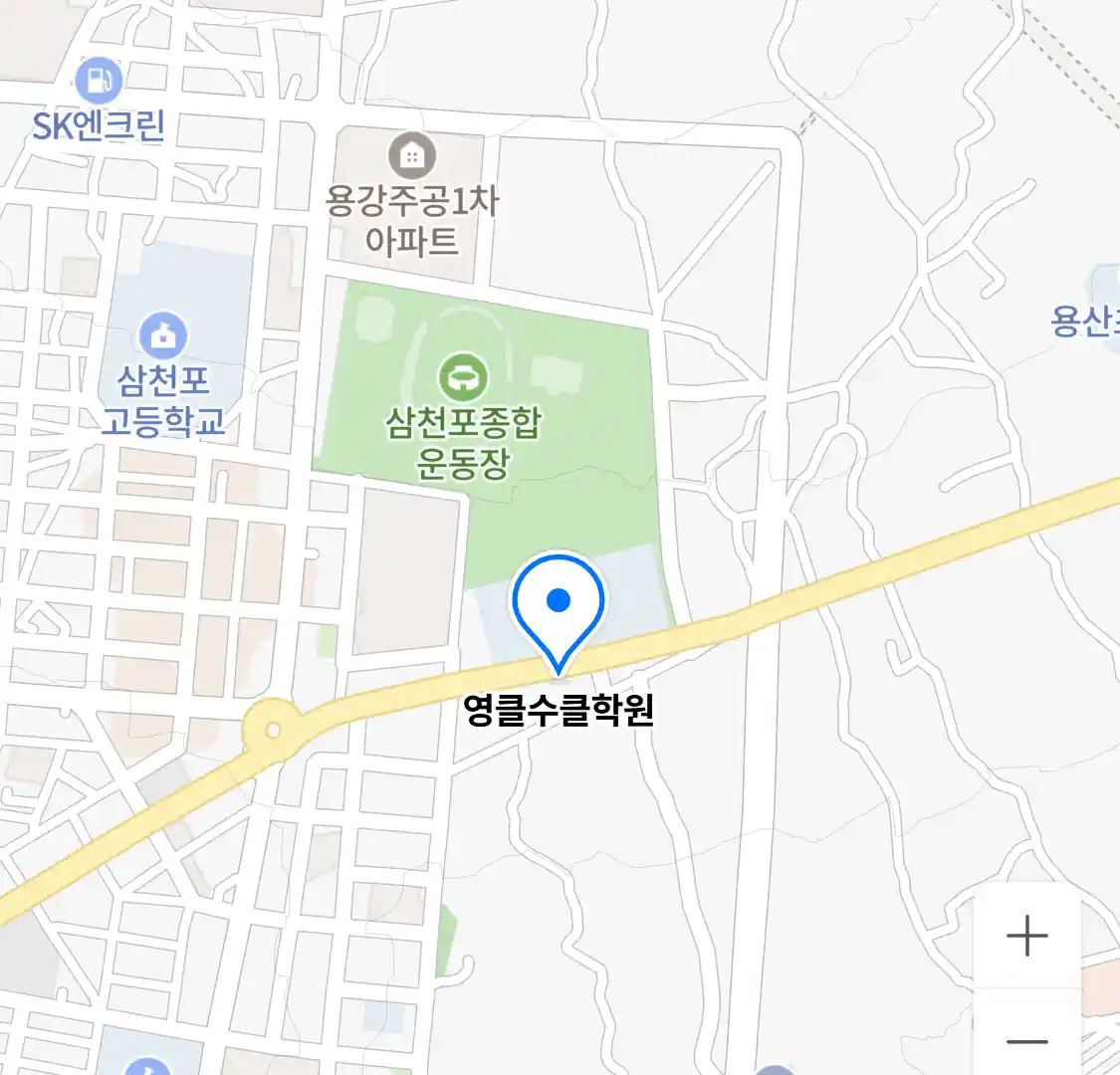
Task: Open the 삼천포고등학교 school marker
Action: (162, 335)
